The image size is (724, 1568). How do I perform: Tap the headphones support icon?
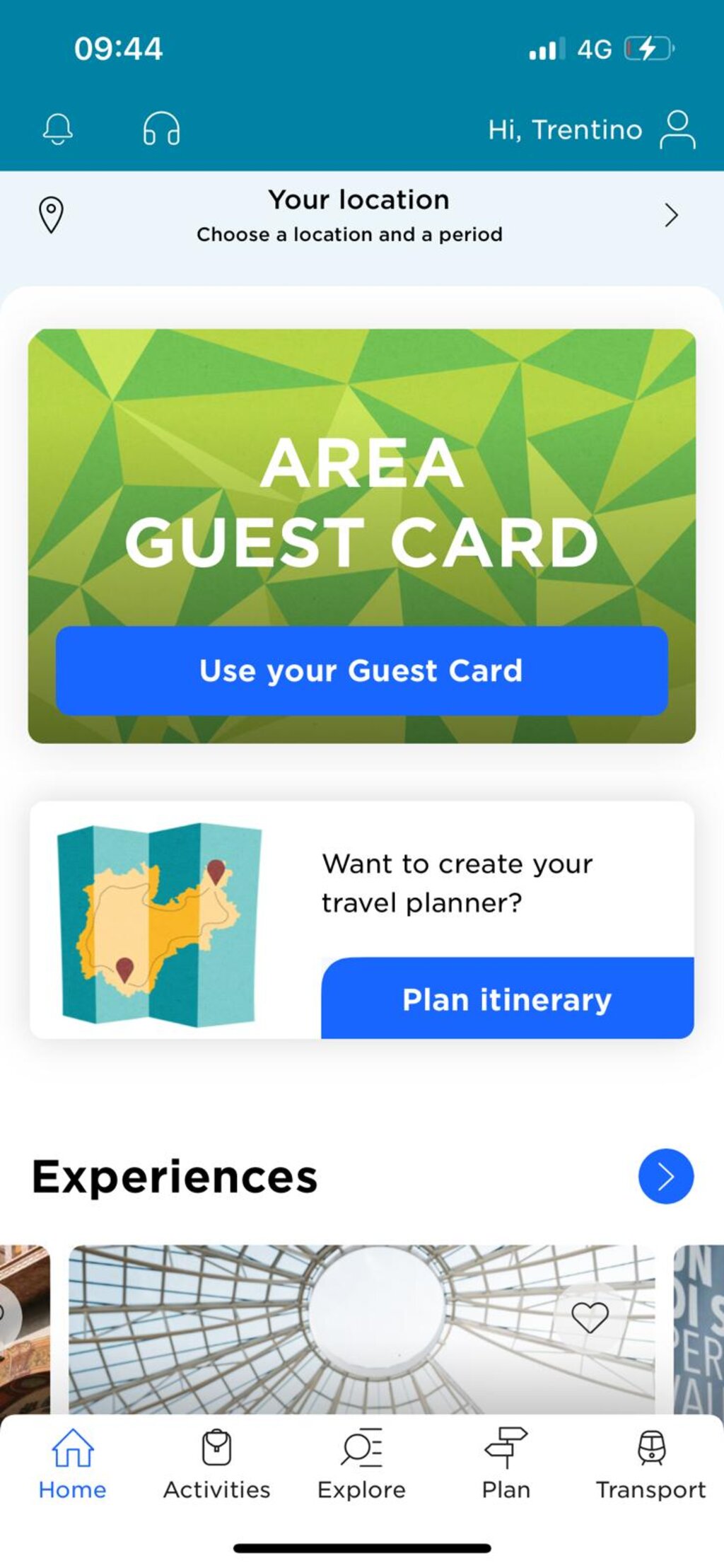point(161,129)
